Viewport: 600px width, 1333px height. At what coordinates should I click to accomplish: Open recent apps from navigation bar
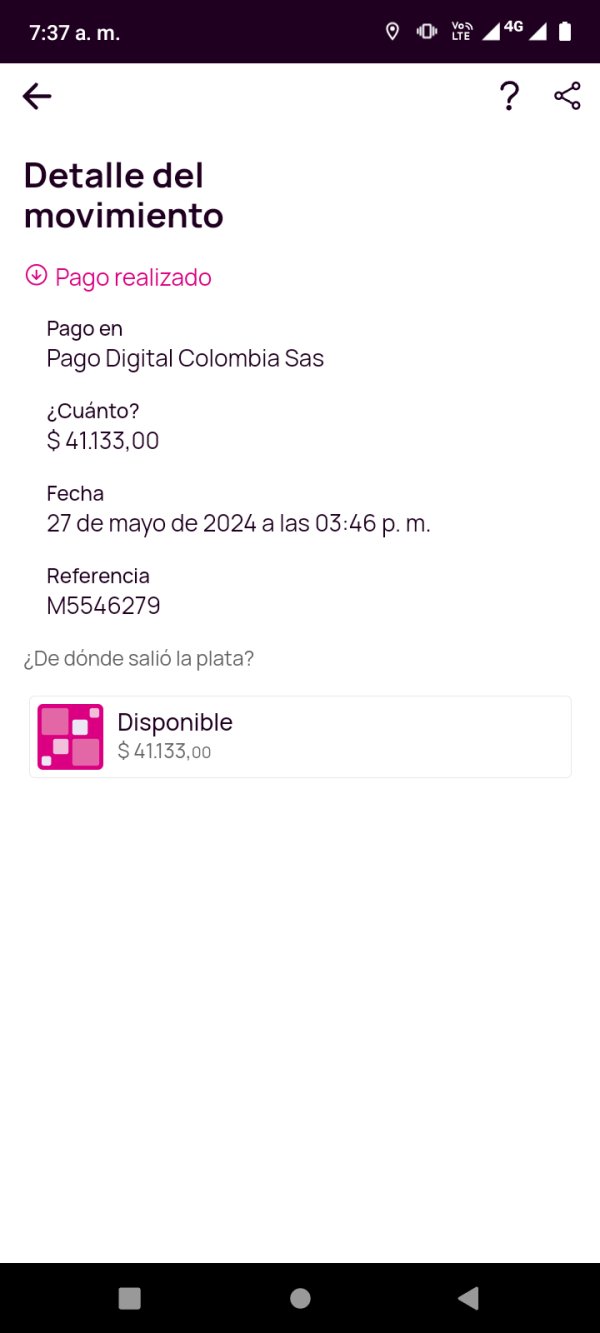coord(130,1298)
